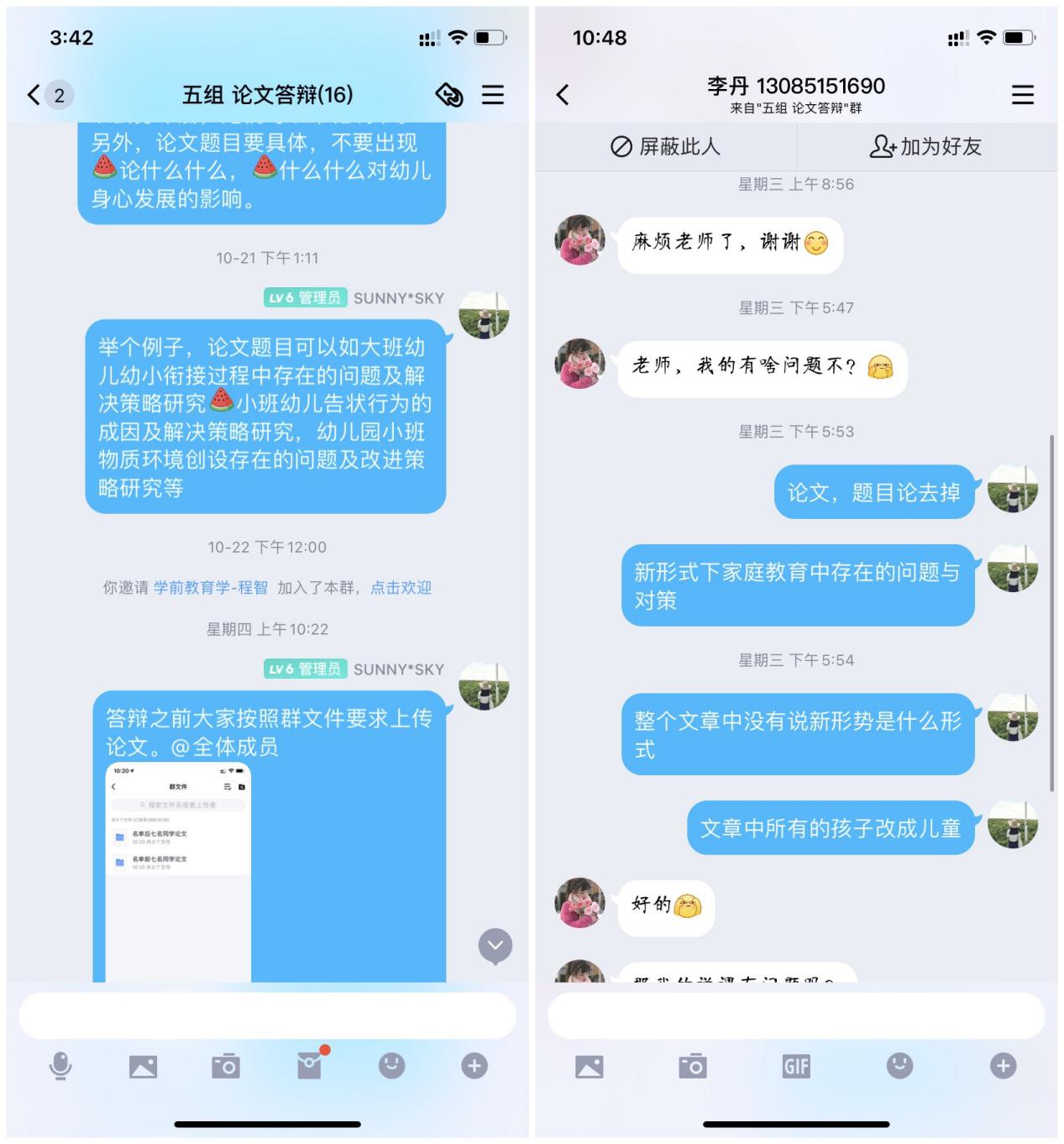Focus the message input in the 李丹 chat
Viewport: 1064px width, 1144px height.
pyautogui.click(x=795, y=1015)
